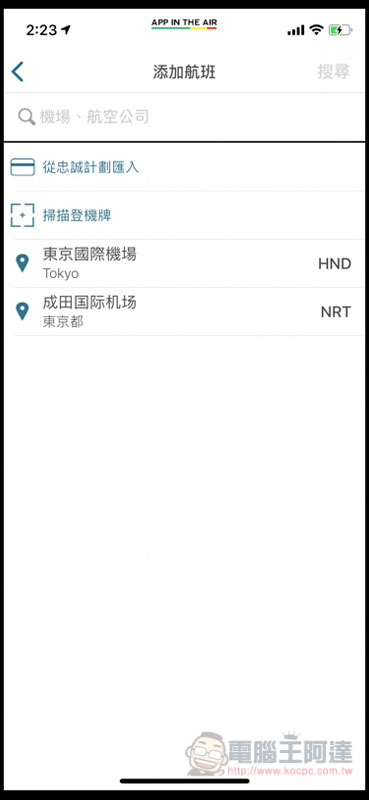Tap the 搜尋 button in the top bar
This screenshot has height=800, width=369.
[x=333, y=72]
